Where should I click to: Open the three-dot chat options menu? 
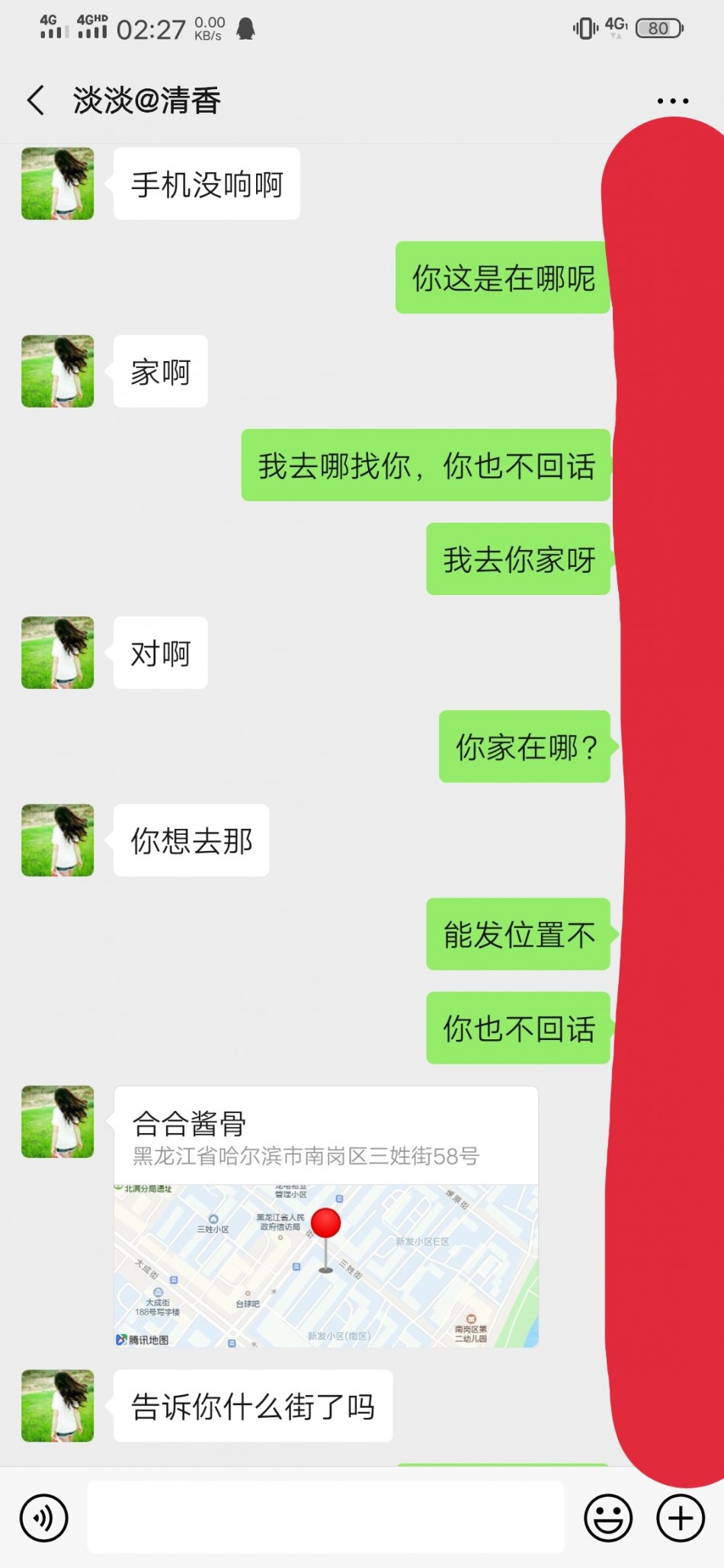point(672,101)
